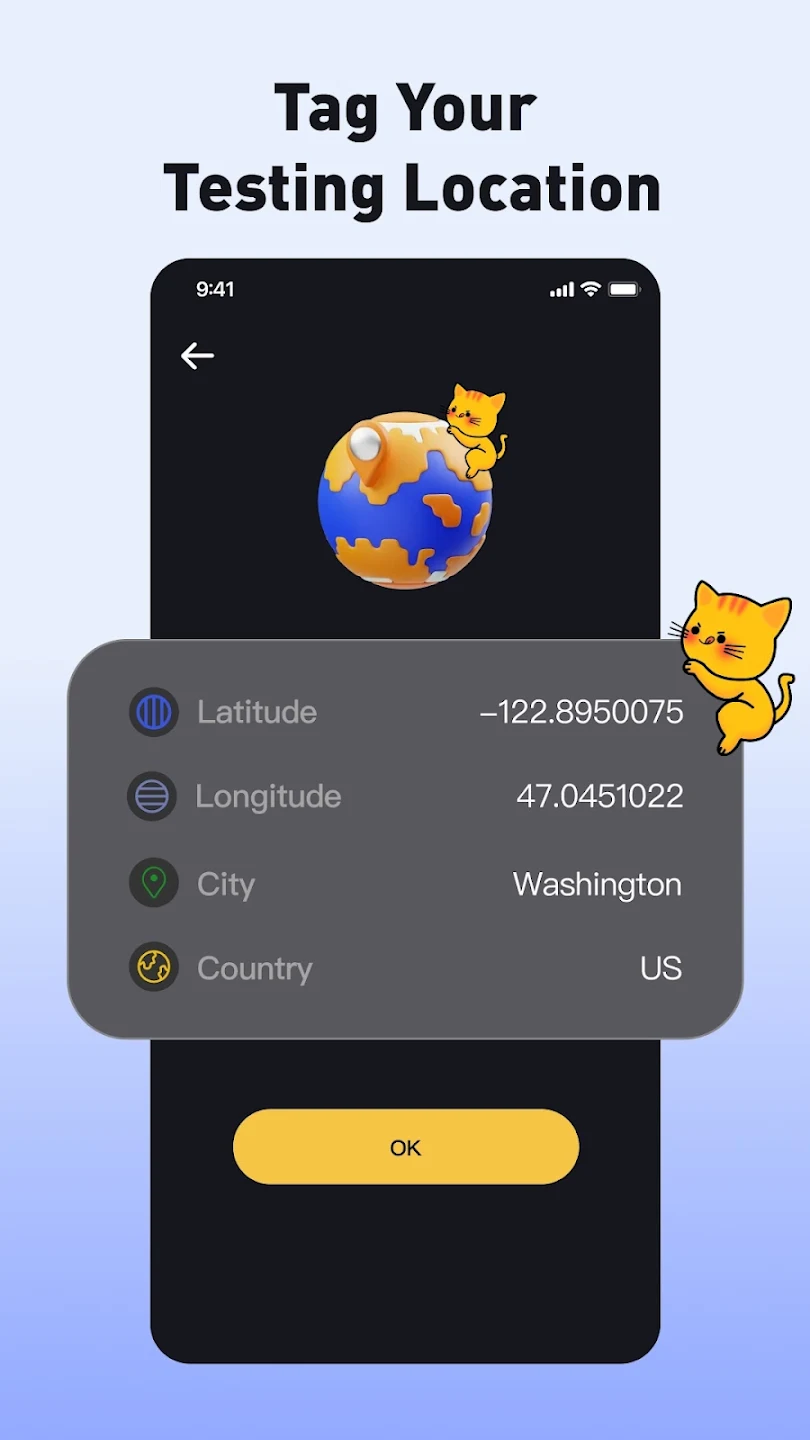Viewport: 810px width, 1440px height.
Task: Select the longitude value 47.0451022
Action: [598, 796]
